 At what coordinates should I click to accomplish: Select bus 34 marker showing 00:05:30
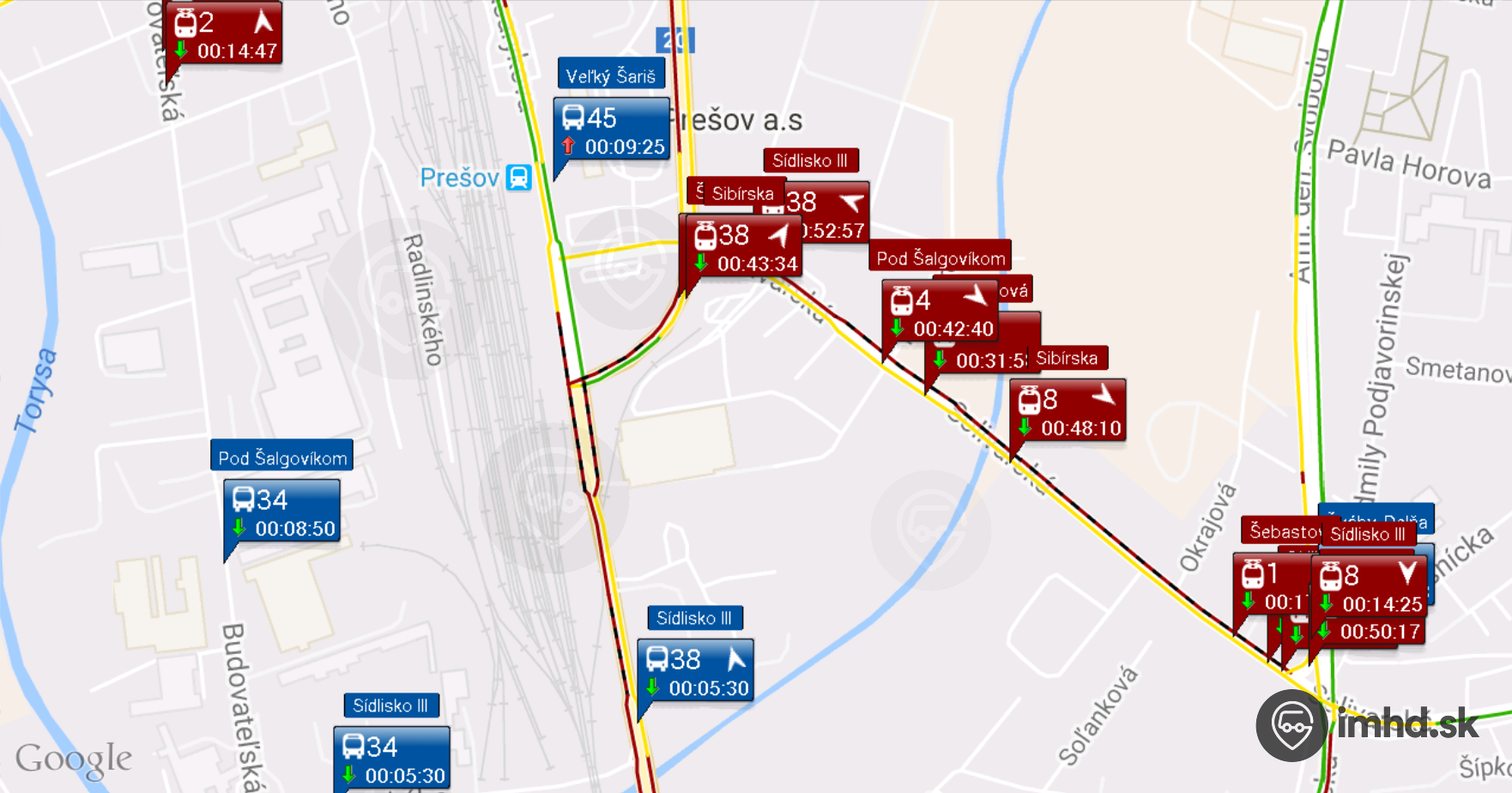click(392, 759)
